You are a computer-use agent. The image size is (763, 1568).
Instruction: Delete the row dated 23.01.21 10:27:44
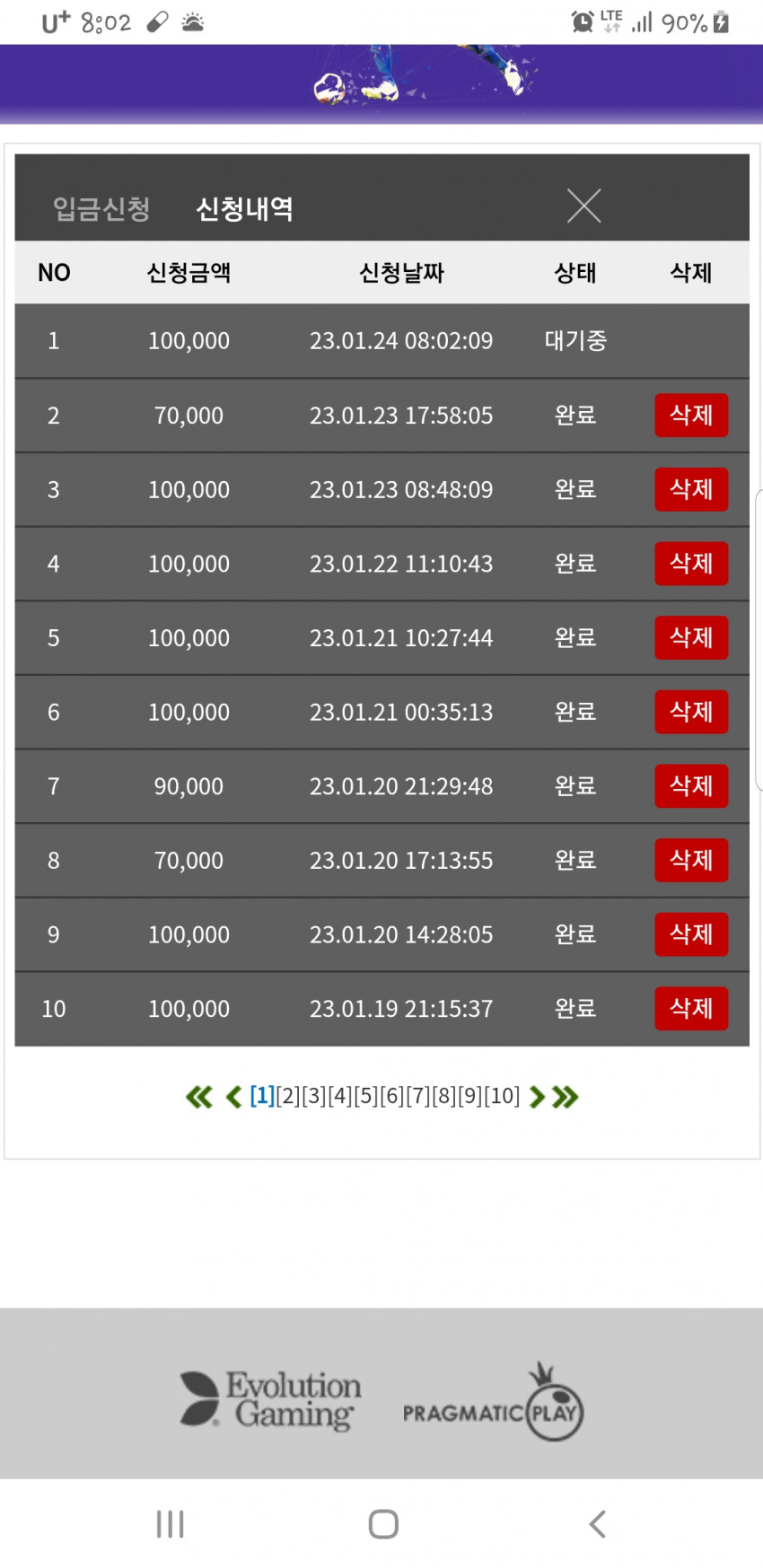click(x=690, y=638)
